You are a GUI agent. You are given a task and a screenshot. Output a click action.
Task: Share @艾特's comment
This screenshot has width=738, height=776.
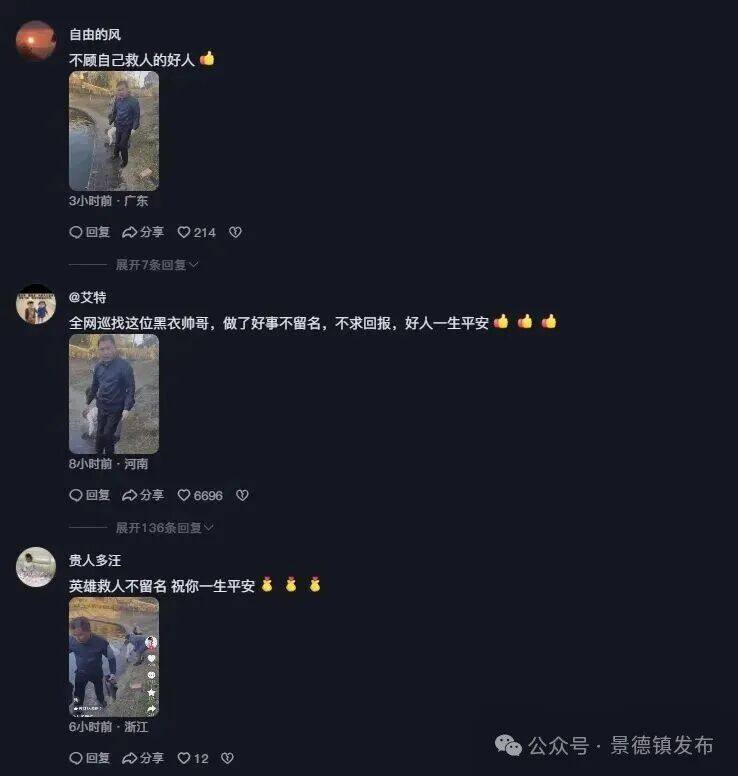143,495
